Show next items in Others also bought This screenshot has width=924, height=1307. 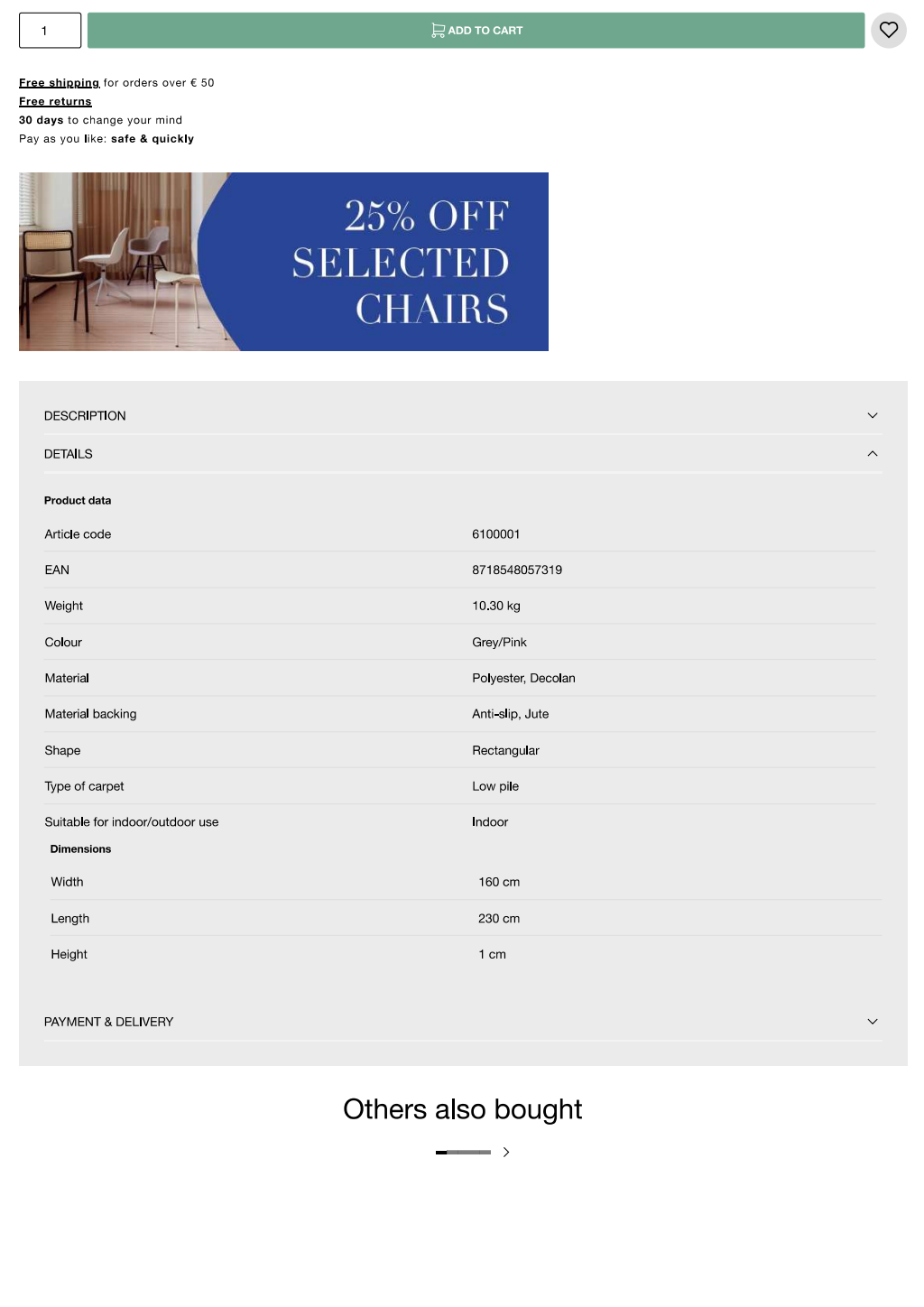point(506,1153)
